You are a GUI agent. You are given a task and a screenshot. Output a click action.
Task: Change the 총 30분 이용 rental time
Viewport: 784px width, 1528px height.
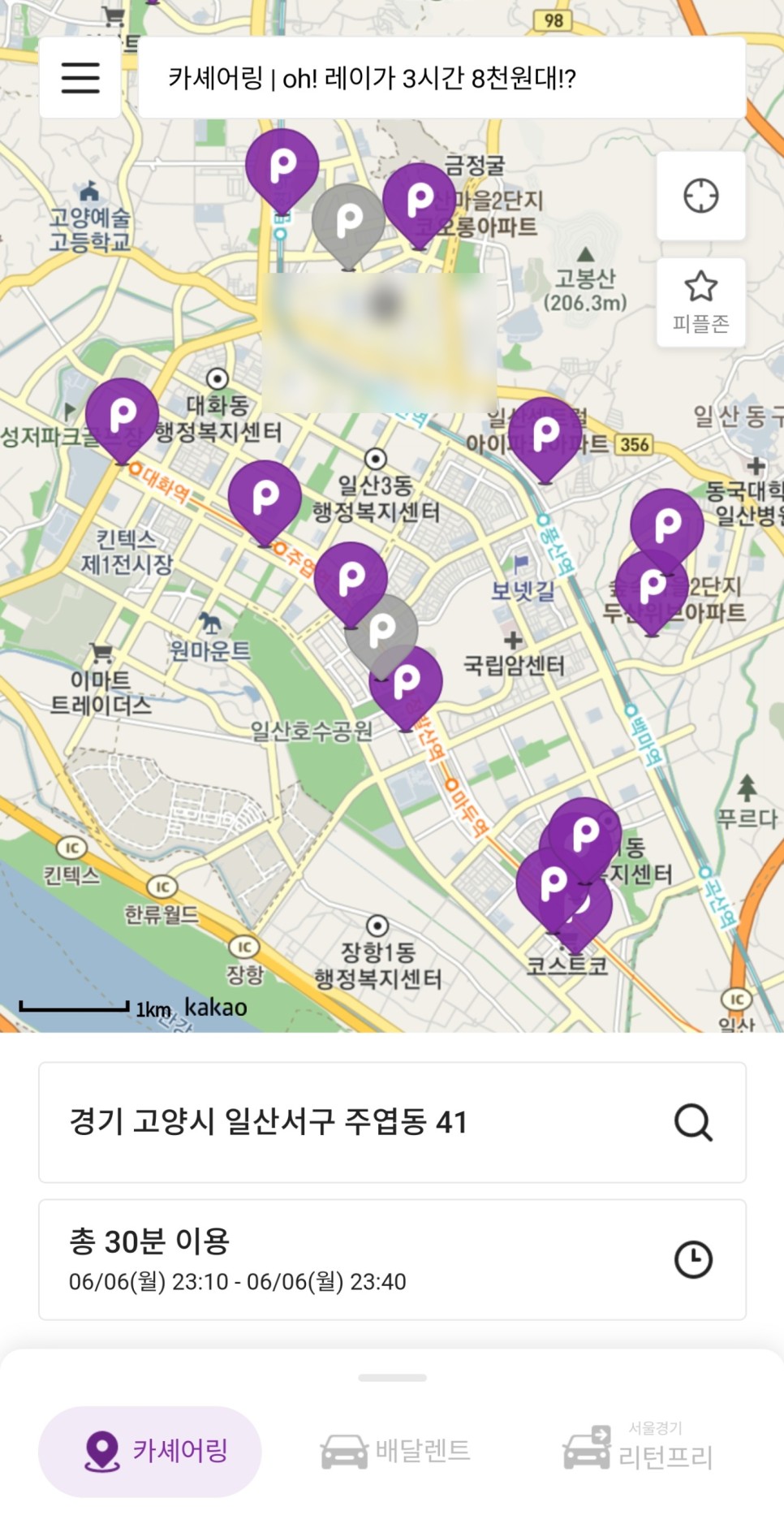coord(392,1259)
